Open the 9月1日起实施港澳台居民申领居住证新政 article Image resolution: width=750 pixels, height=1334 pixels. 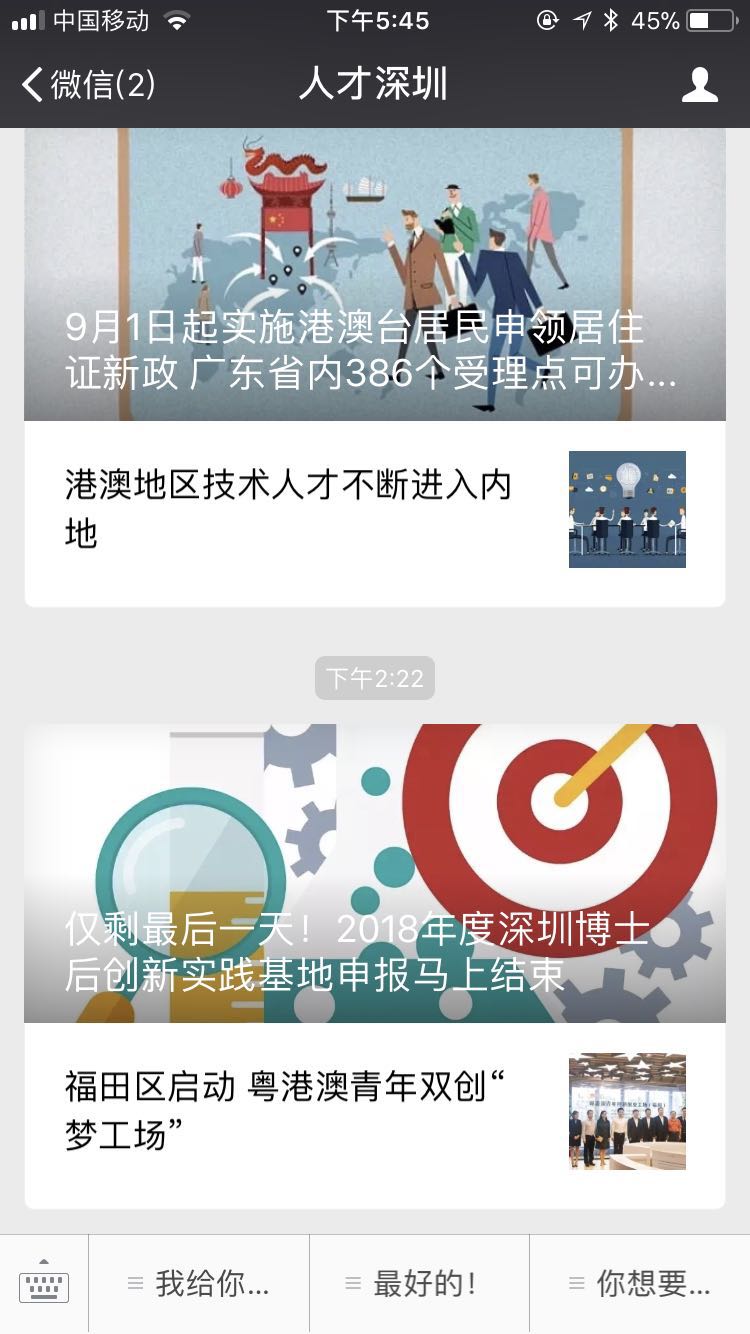tap(375, 275)
